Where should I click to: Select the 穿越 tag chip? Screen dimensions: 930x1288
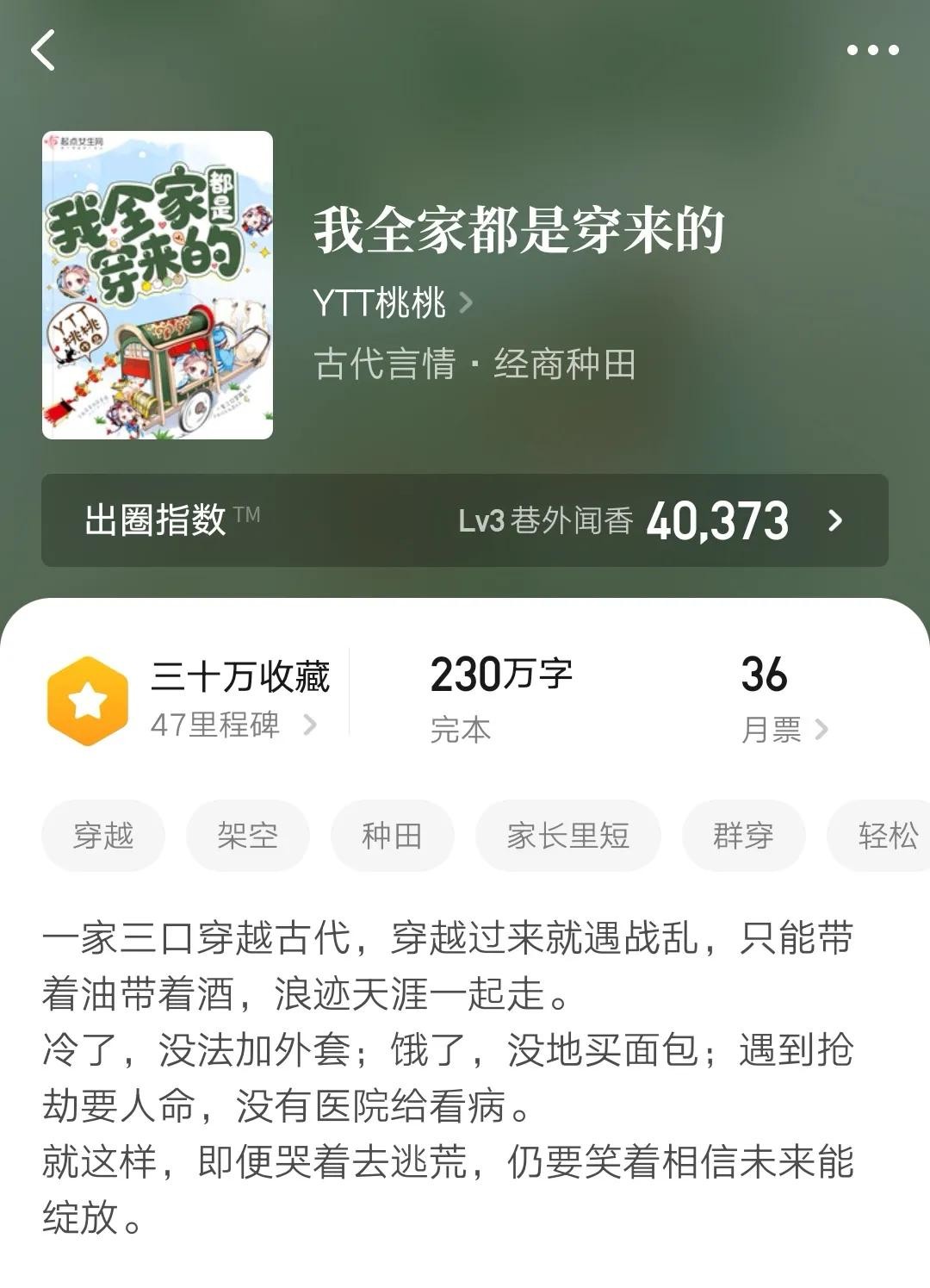point(103,836)
